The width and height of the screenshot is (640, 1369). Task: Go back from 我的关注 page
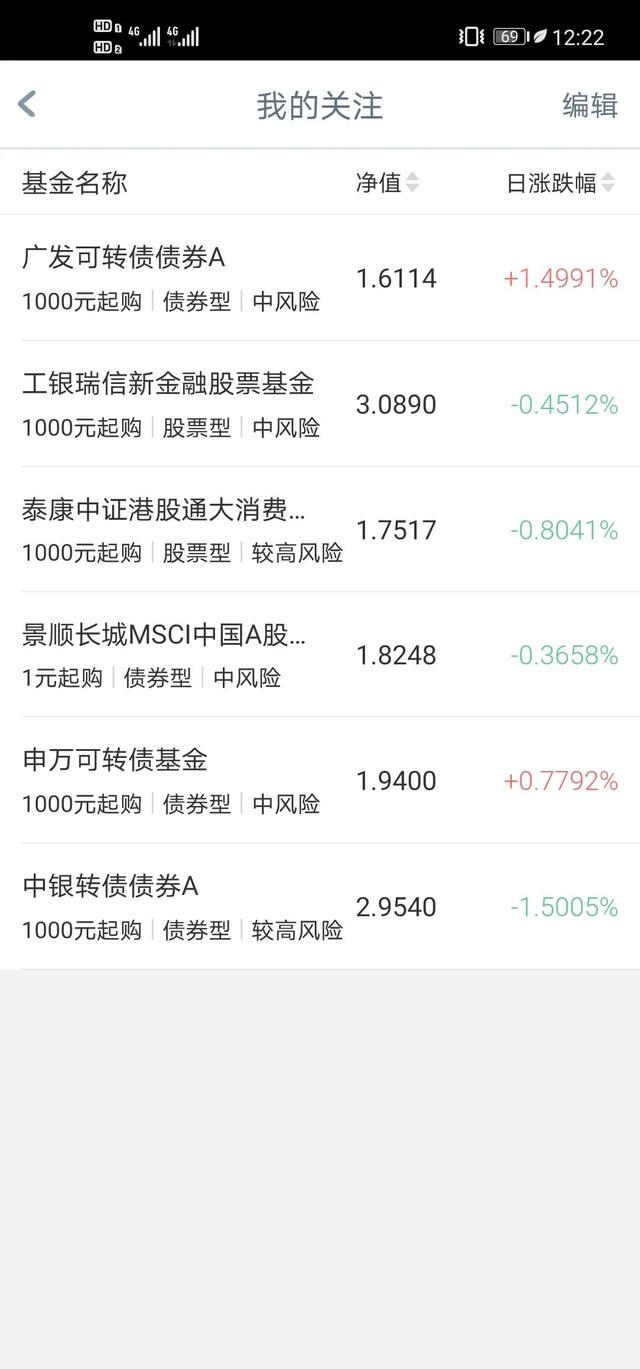click(x=27, y=104)
